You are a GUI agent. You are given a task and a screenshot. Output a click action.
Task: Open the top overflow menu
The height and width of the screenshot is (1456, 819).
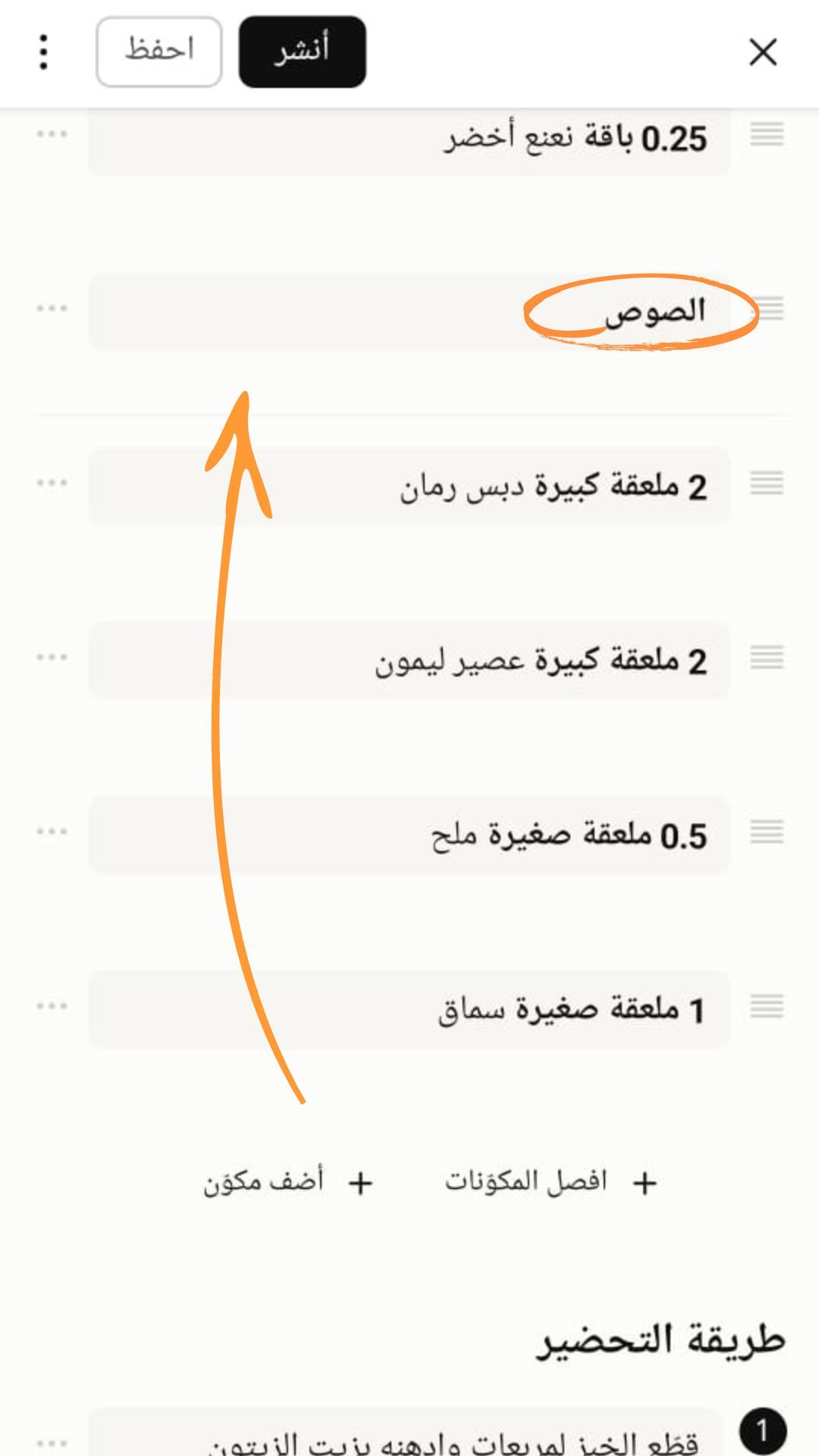(x=44, y=52)
